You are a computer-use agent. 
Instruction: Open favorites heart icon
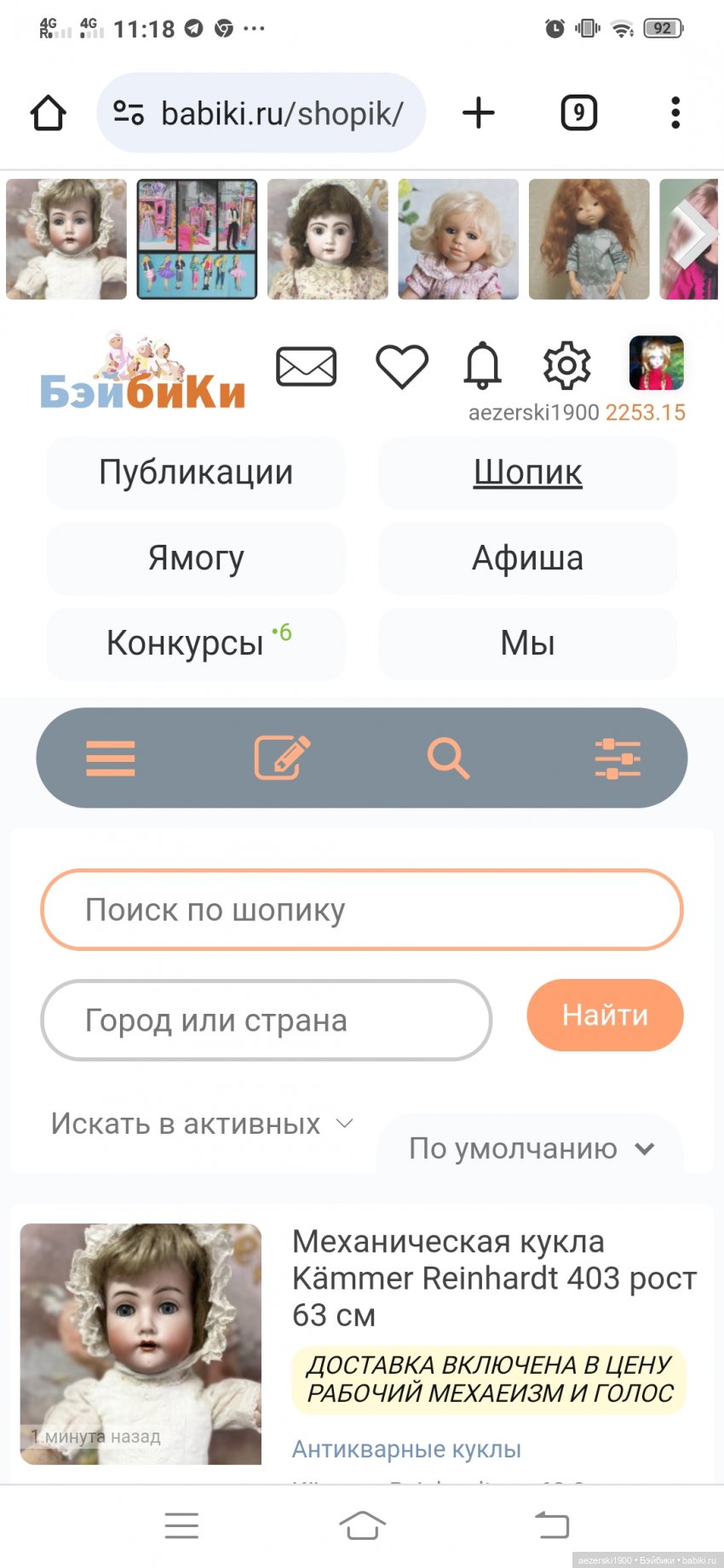pyautogui.click(x=402, y=367)
